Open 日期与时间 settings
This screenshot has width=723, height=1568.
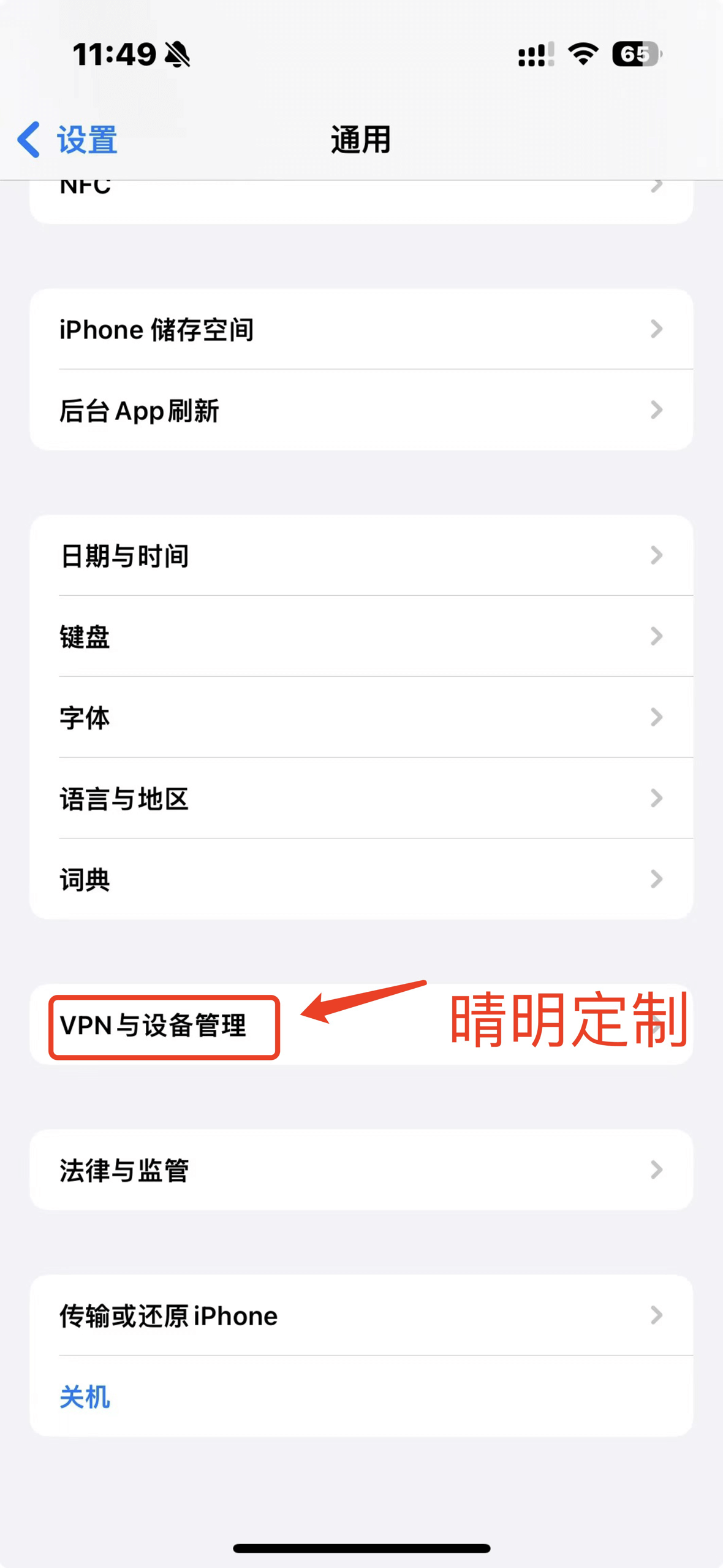point(362,555)
